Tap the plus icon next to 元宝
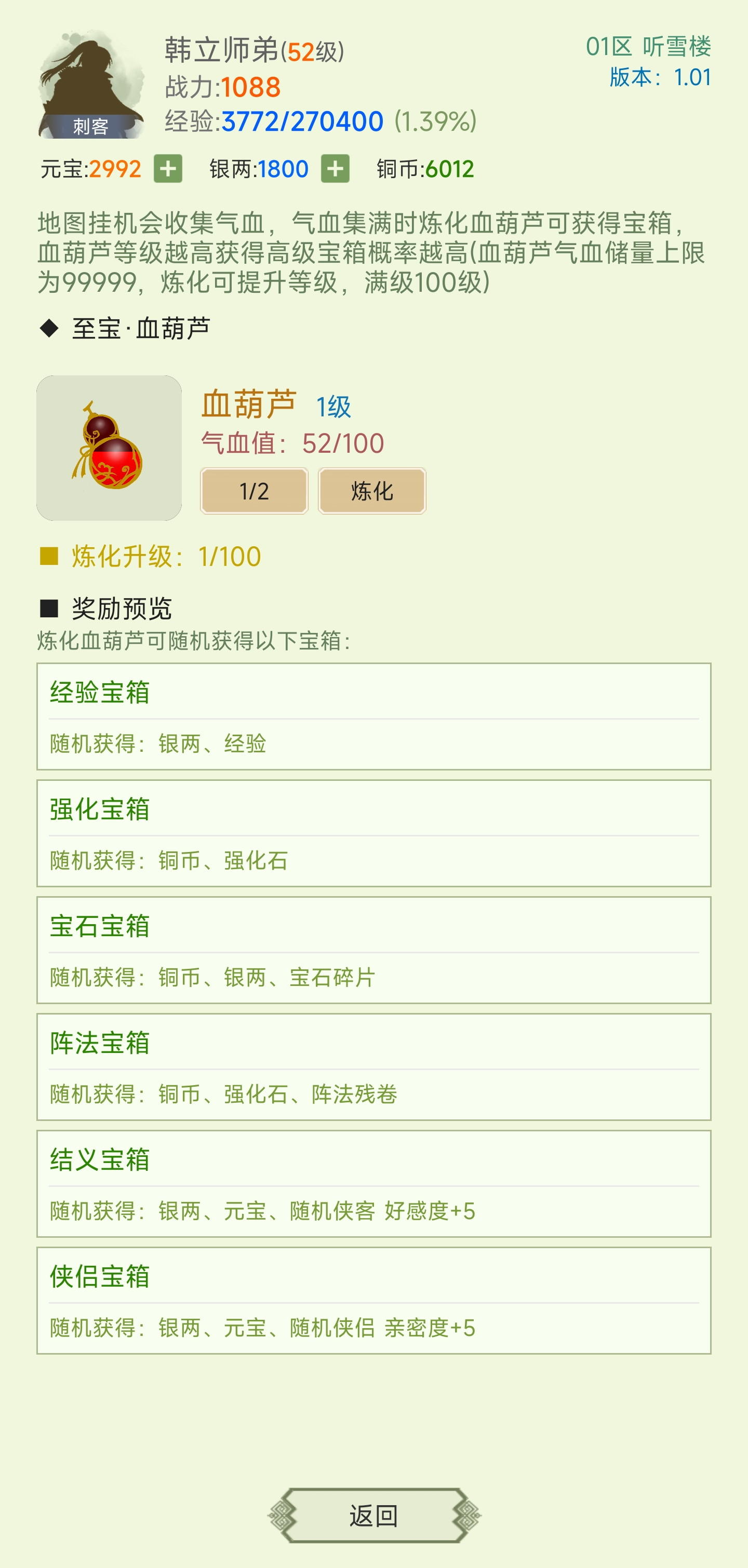The image size is (748, 1568). [168, 169]
